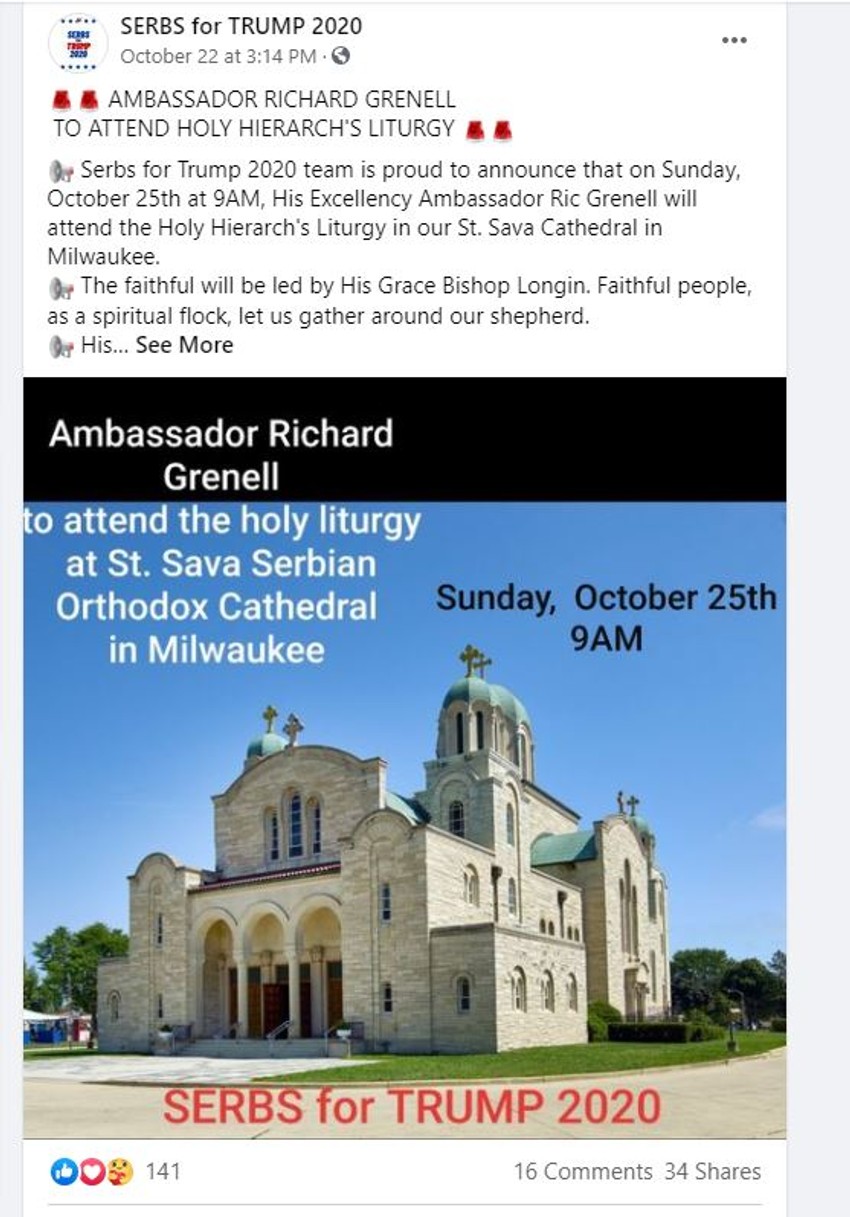850x1217 pixels.
Task: Tap the SERBS for TRUMP 2020 profile picture
Action: click(78, 42)
